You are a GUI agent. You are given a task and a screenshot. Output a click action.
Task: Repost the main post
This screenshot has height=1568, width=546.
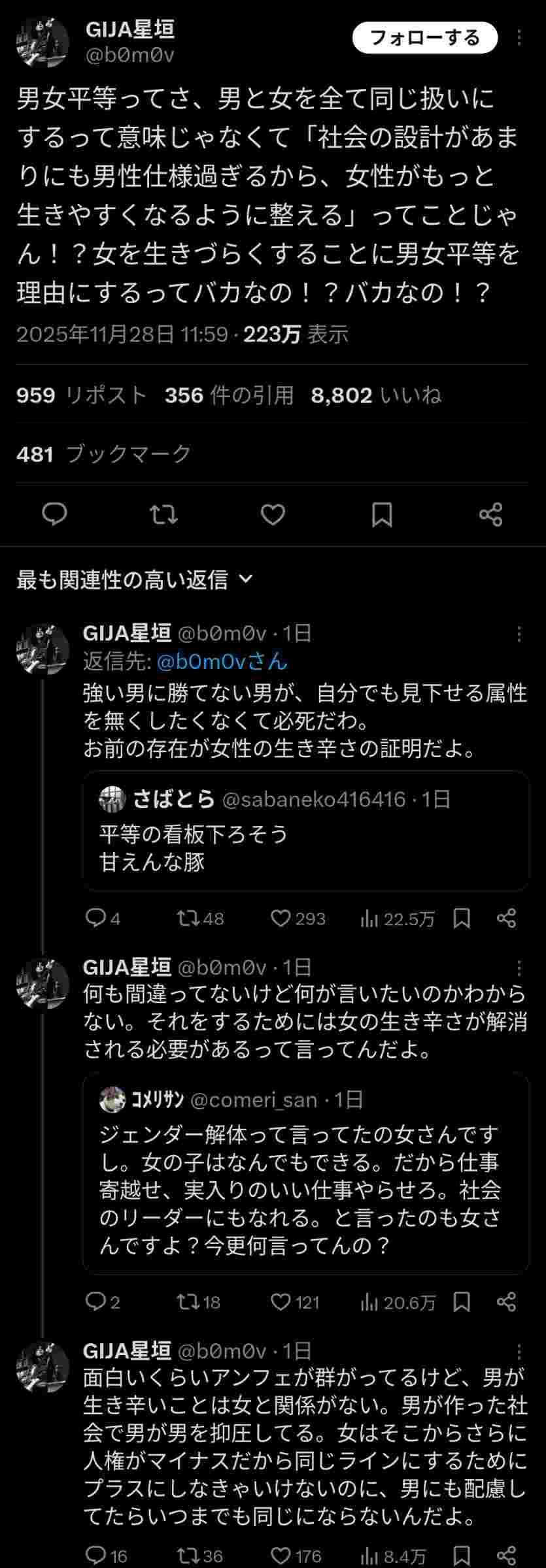[x=163, y=515]
